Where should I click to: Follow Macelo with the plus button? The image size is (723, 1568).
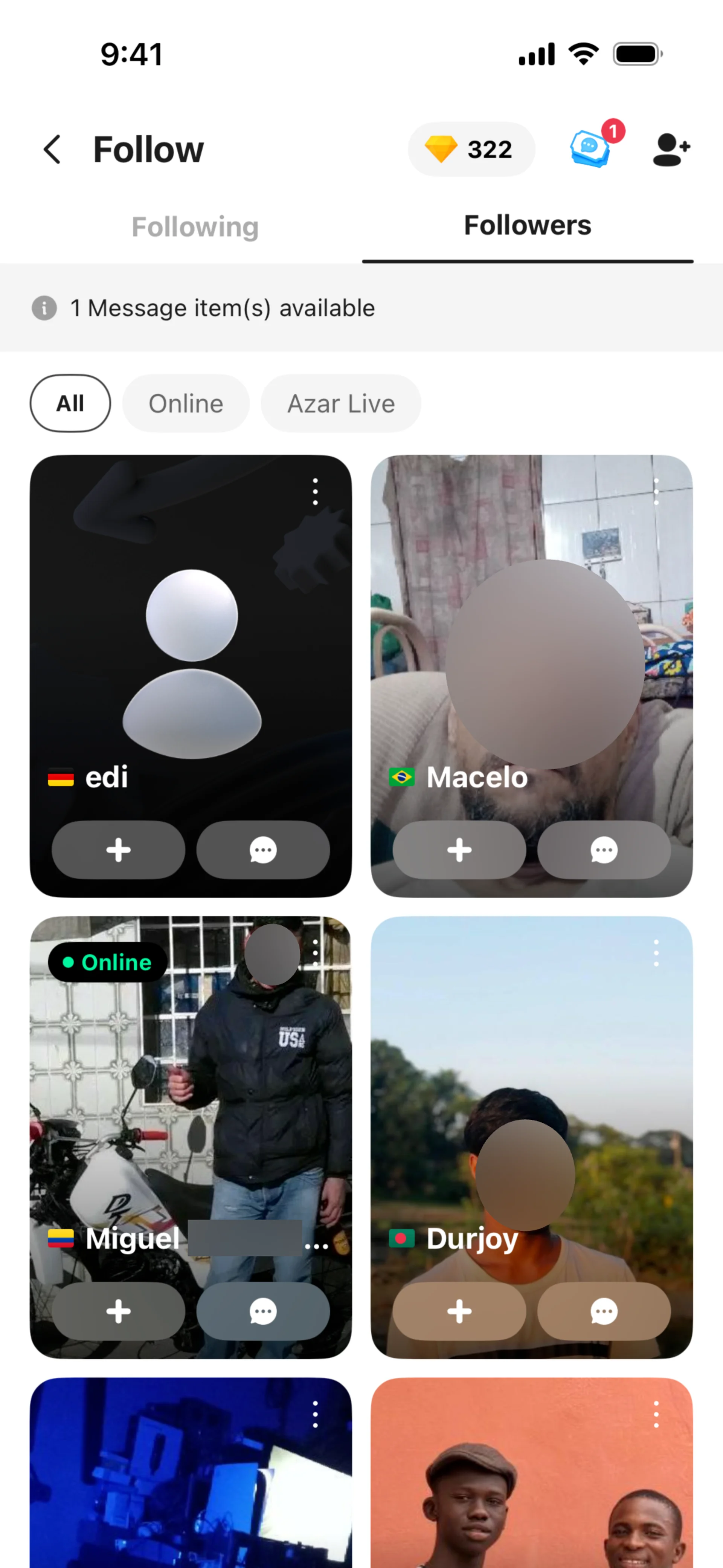459,850
